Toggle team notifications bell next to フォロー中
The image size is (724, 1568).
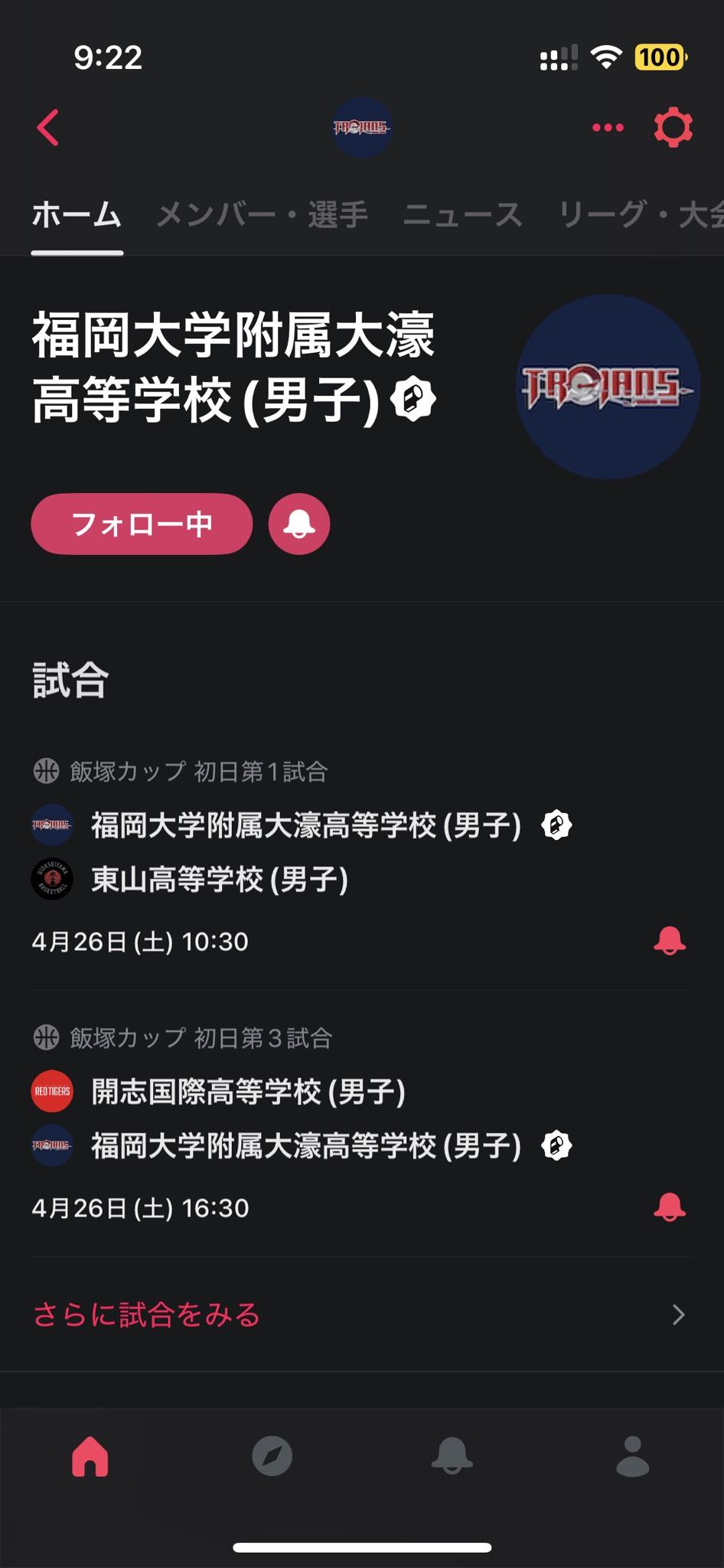299,524
